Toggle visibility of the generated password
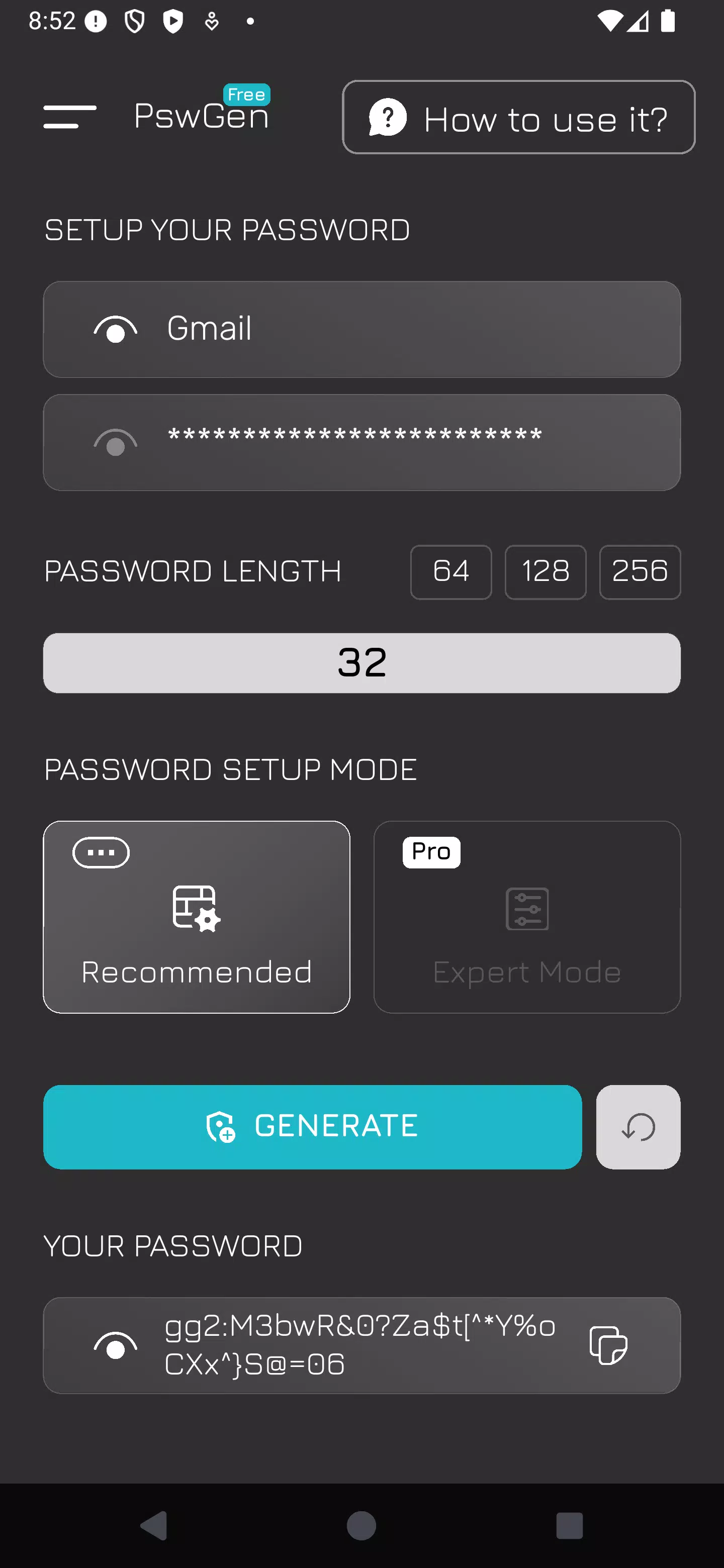The image size is (724, 1568). point(115,1346)
